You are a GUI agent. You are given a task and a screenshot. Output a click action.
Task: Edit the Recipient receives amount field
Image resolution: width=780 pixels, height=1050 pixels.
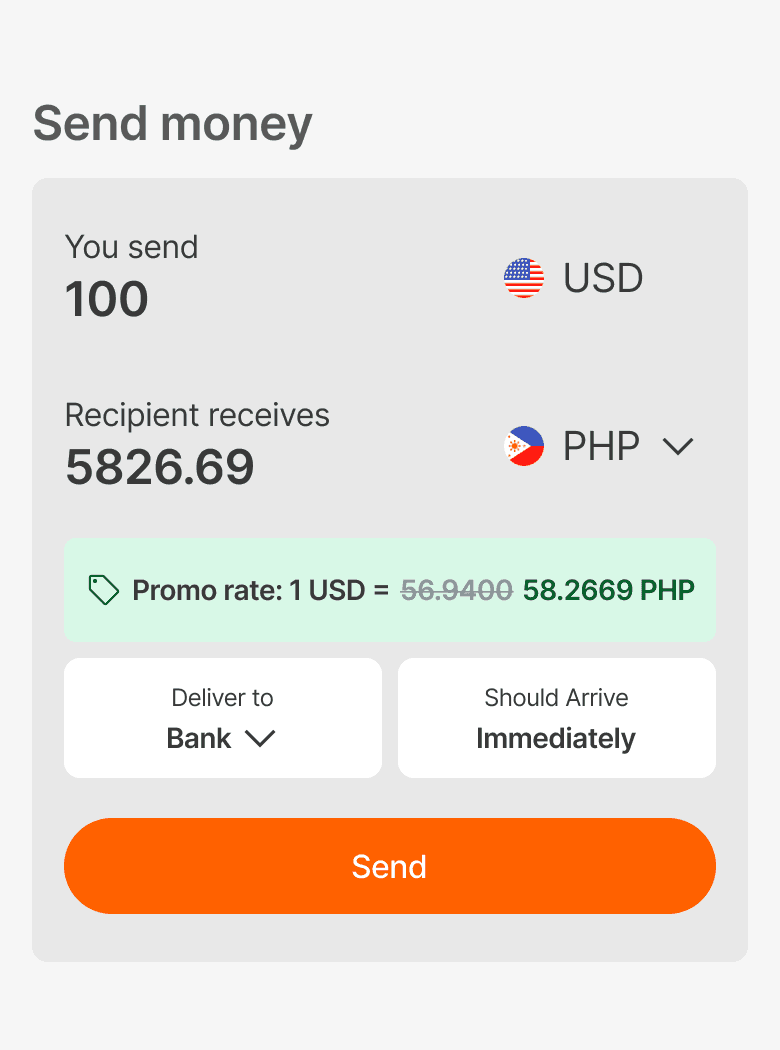click(159, 467)
